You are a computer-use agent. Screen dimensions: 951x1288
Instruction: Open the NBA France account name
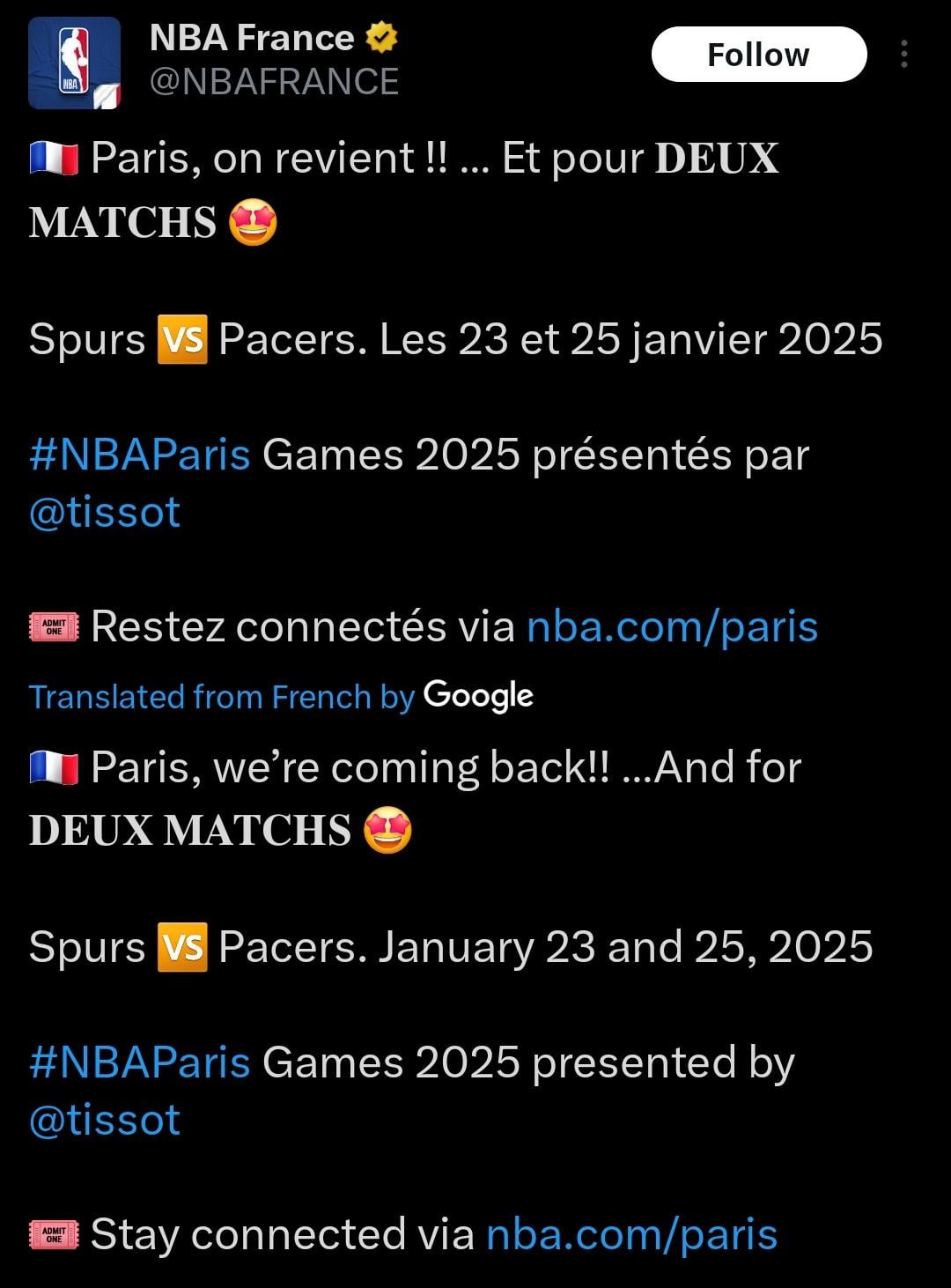tap(252, 38)
